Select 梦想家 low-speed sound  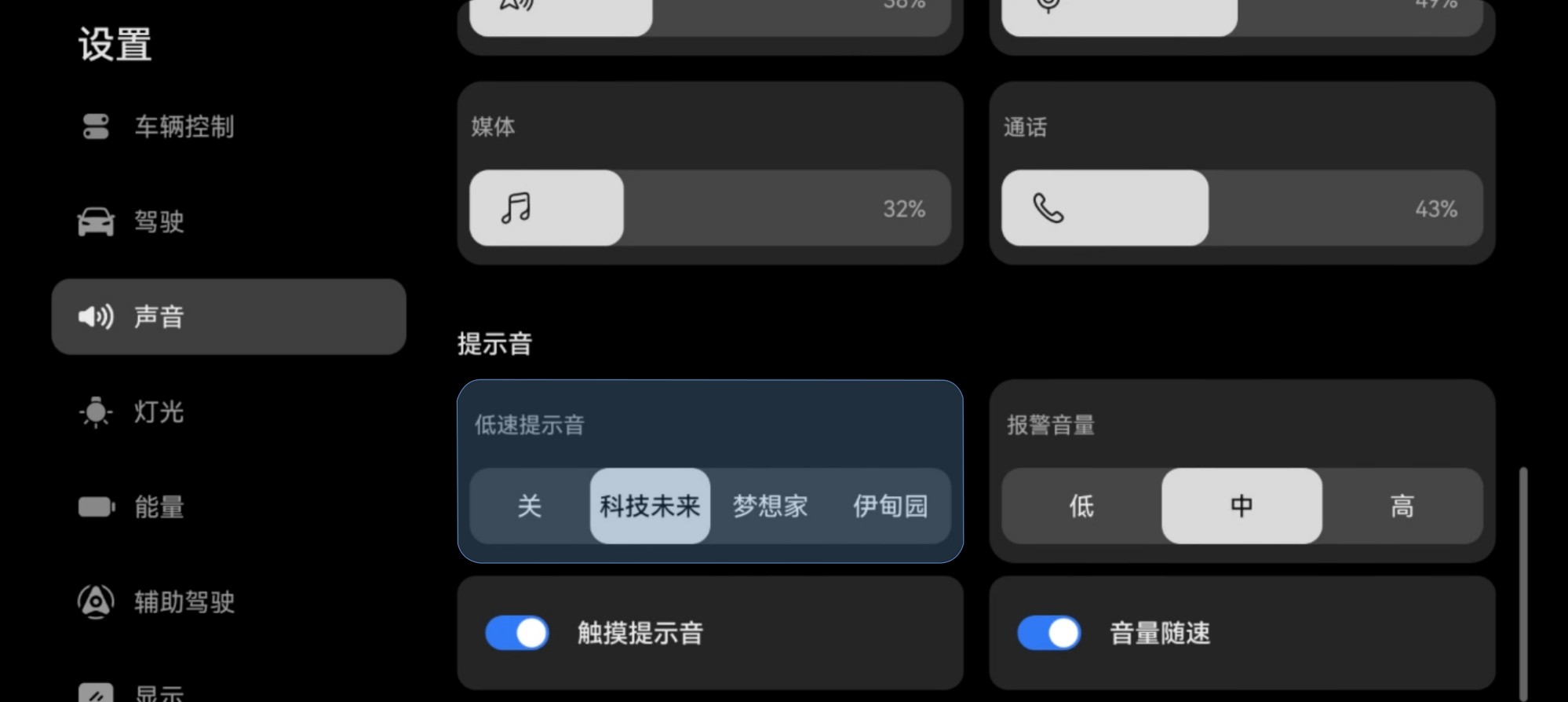[770, 506]
